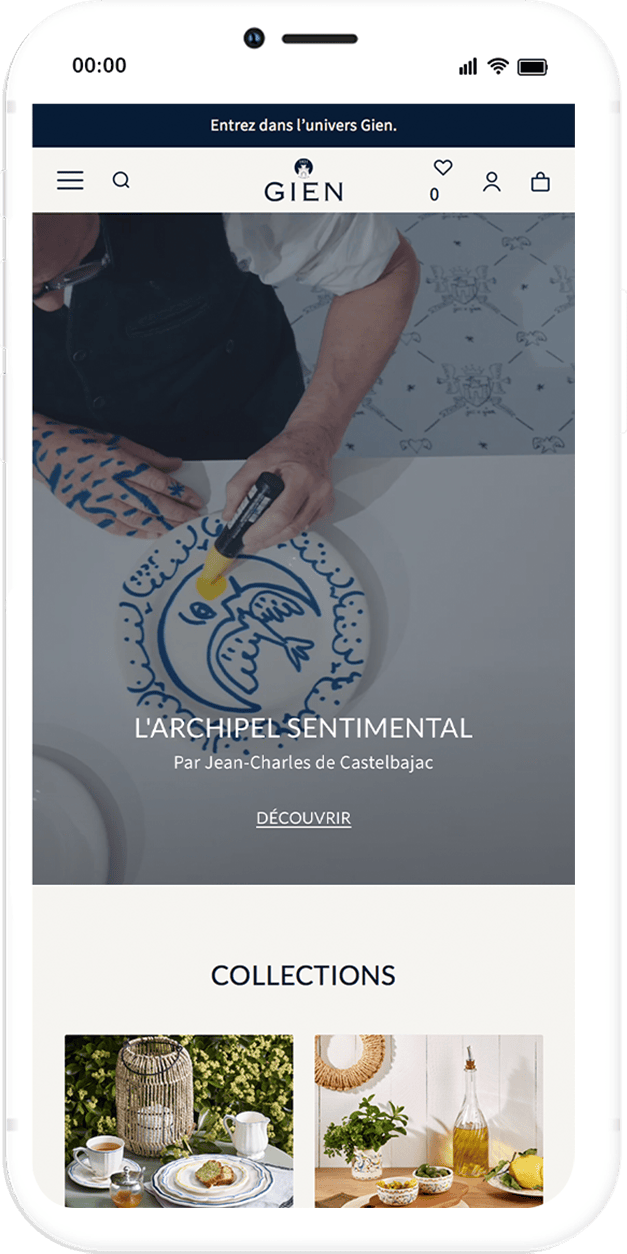Viewport: 627px width, 1254px height.
Task: Open the account profile icon
Action: click(491, 182)
